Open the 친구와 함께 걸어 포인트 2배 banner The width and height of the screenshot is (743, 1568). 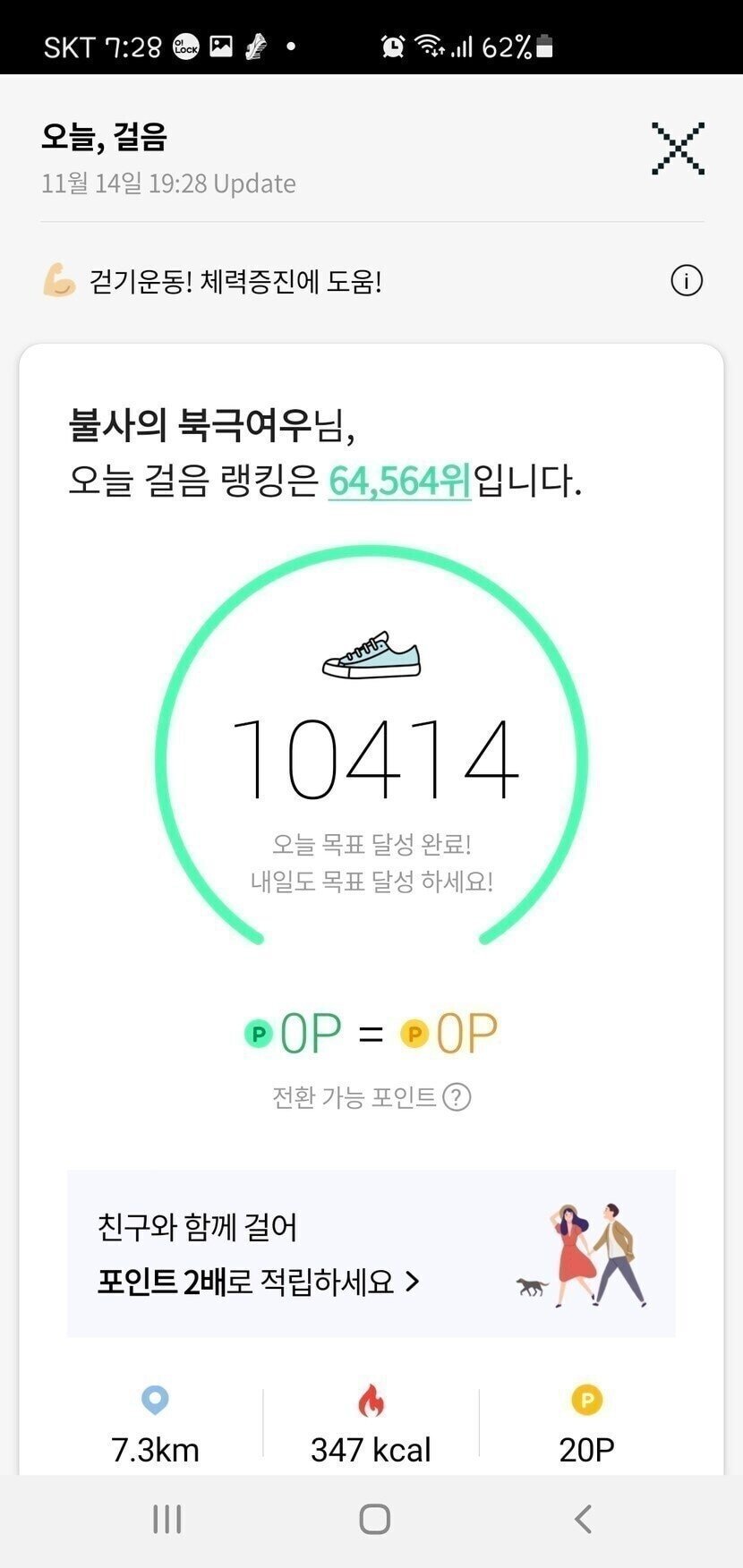pos(371,1253)
